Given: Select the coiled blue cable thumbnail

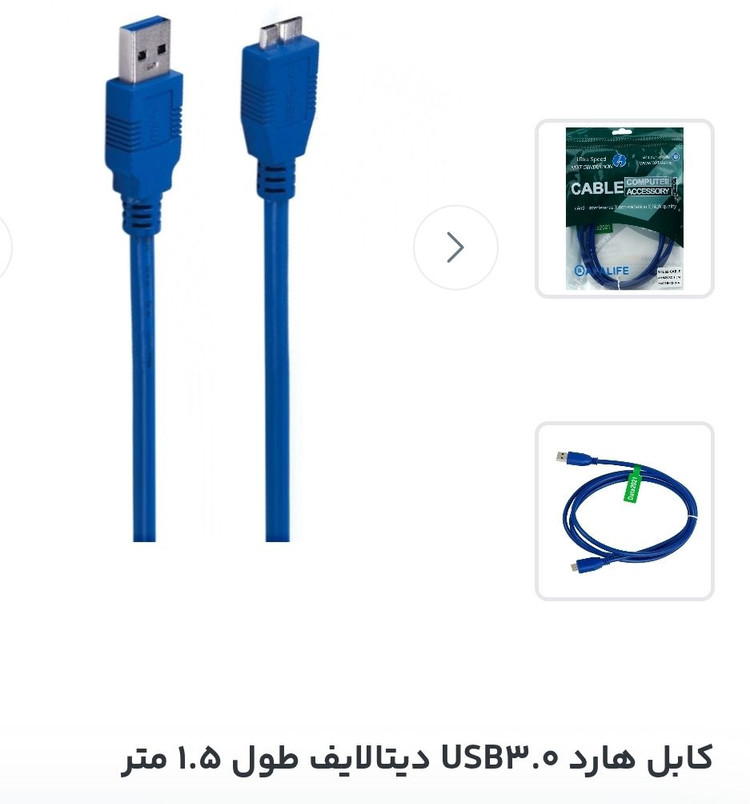Looking at the screenshot, I should pos(624,510).
